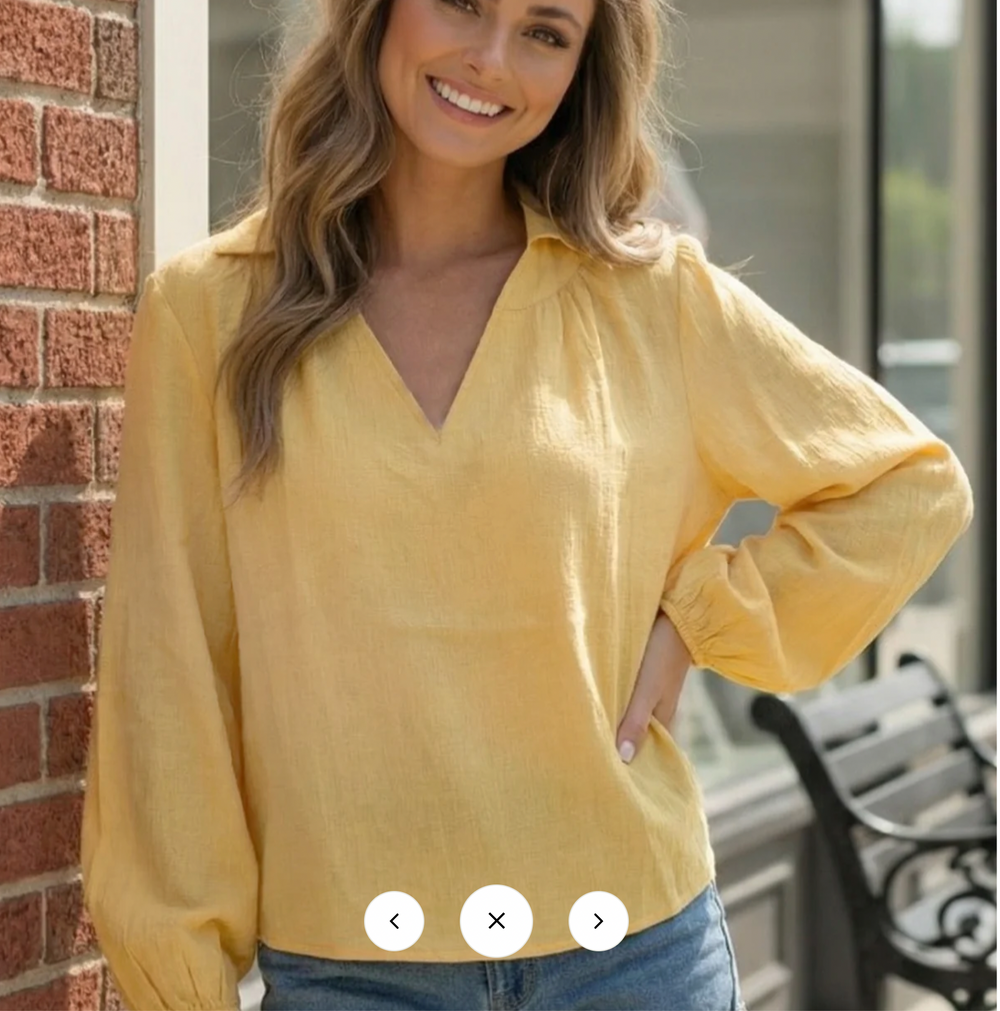Go to the previous product image
Screen dimensions: 1000x1011
(394, 921)
